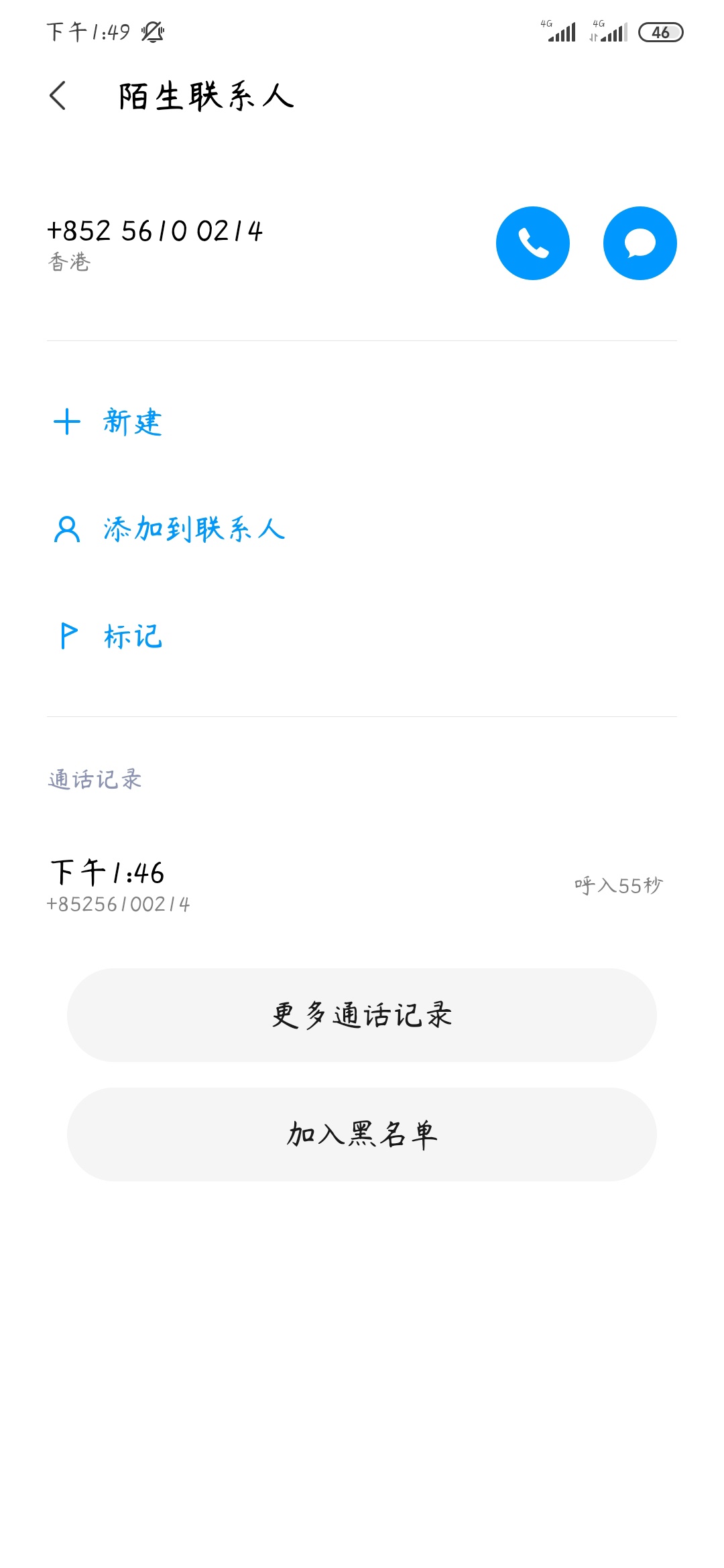
Task: Open the 下午1:46 call log entry
Action: 362,886
